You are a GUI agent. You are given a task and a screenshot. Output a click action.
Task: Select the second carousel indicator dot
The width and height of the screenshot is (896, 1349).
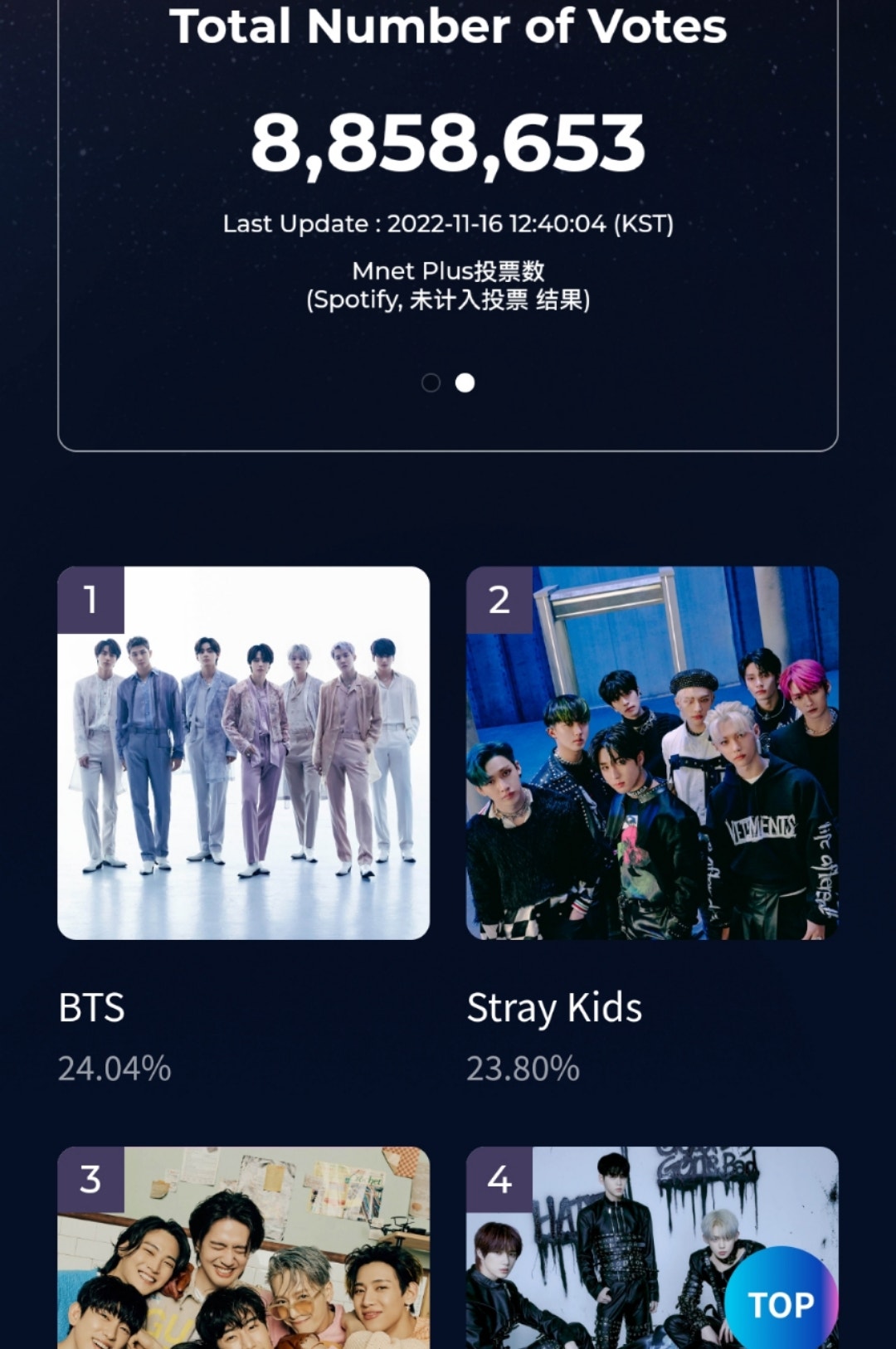tap(465, 383)
